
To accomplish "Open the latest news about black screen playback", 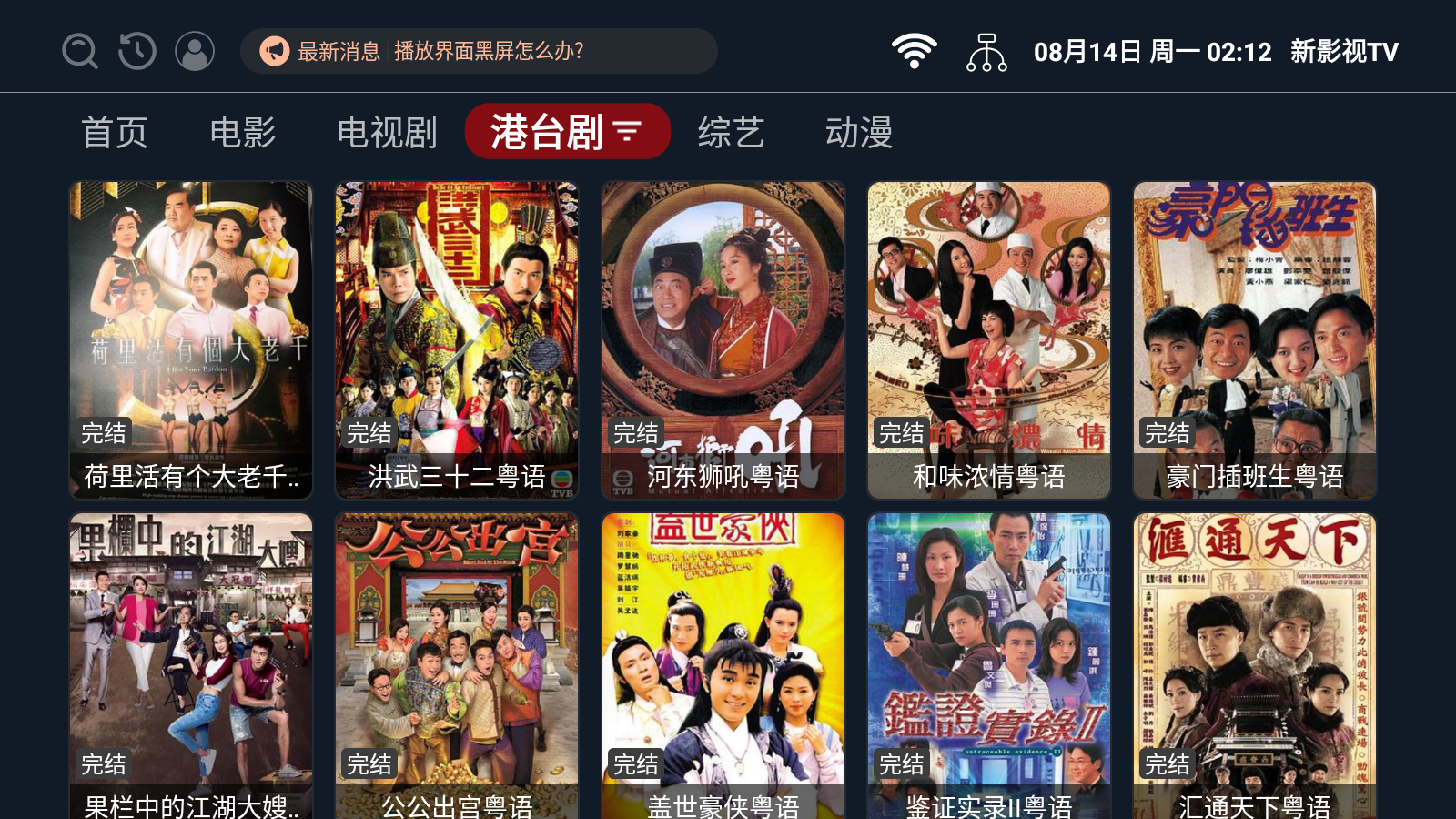I will click(x=479, y=51).
